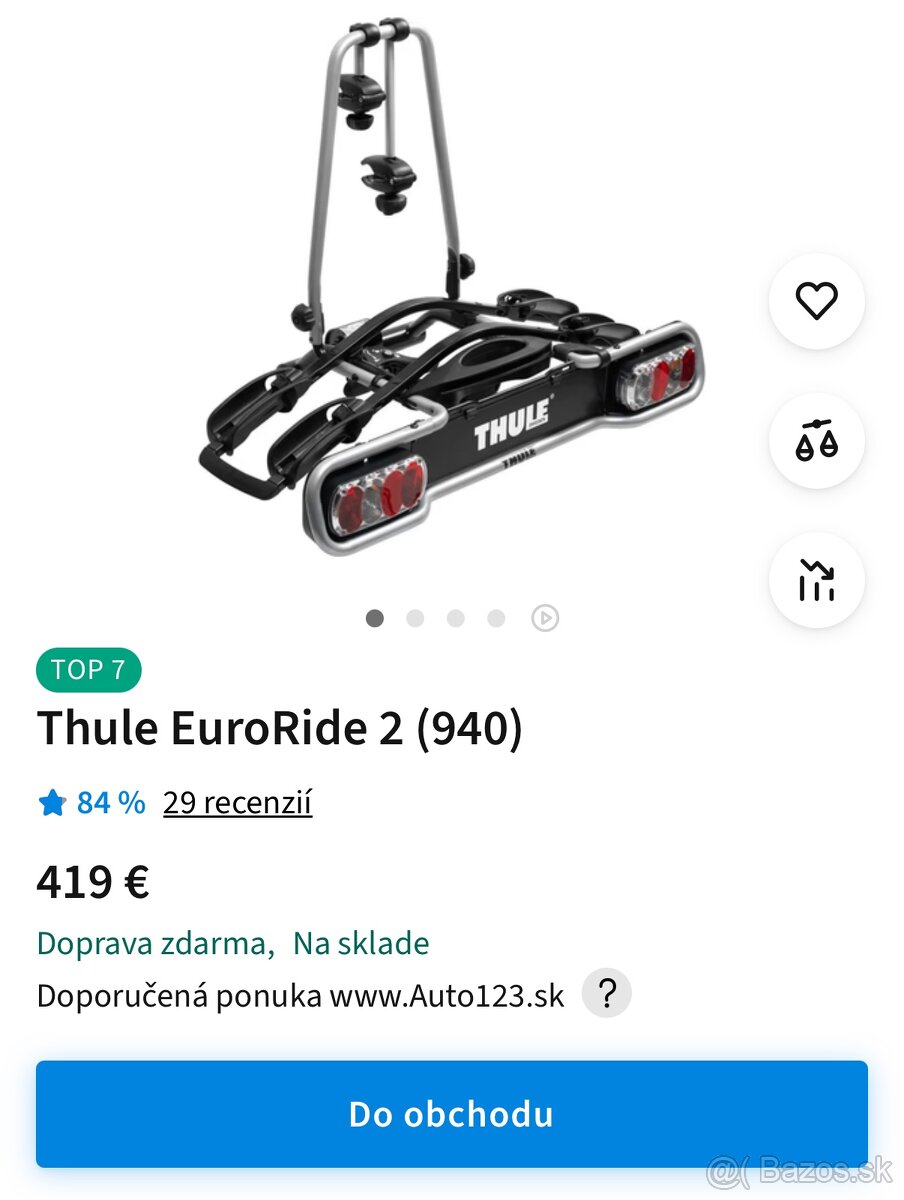Select the first carousel dot
The height and width of the screenshot is (1200, 904).
click(x=375, y=619)
